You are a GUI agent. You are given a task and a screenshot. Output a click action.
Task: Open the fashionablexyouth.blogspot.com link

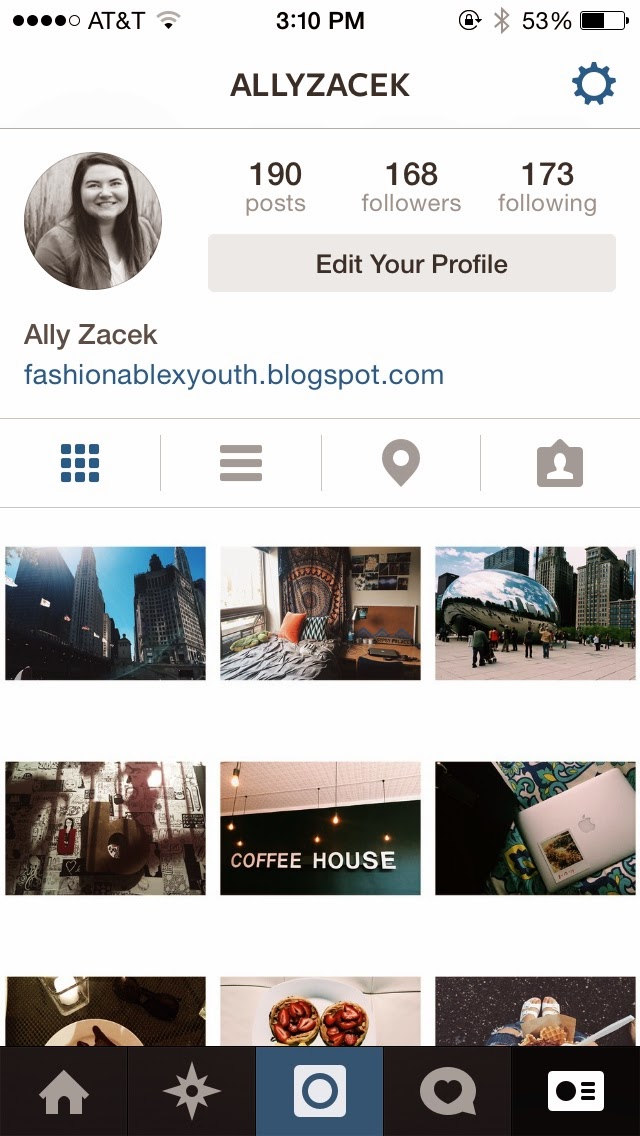pyautogui.click(x=233, y=375)
